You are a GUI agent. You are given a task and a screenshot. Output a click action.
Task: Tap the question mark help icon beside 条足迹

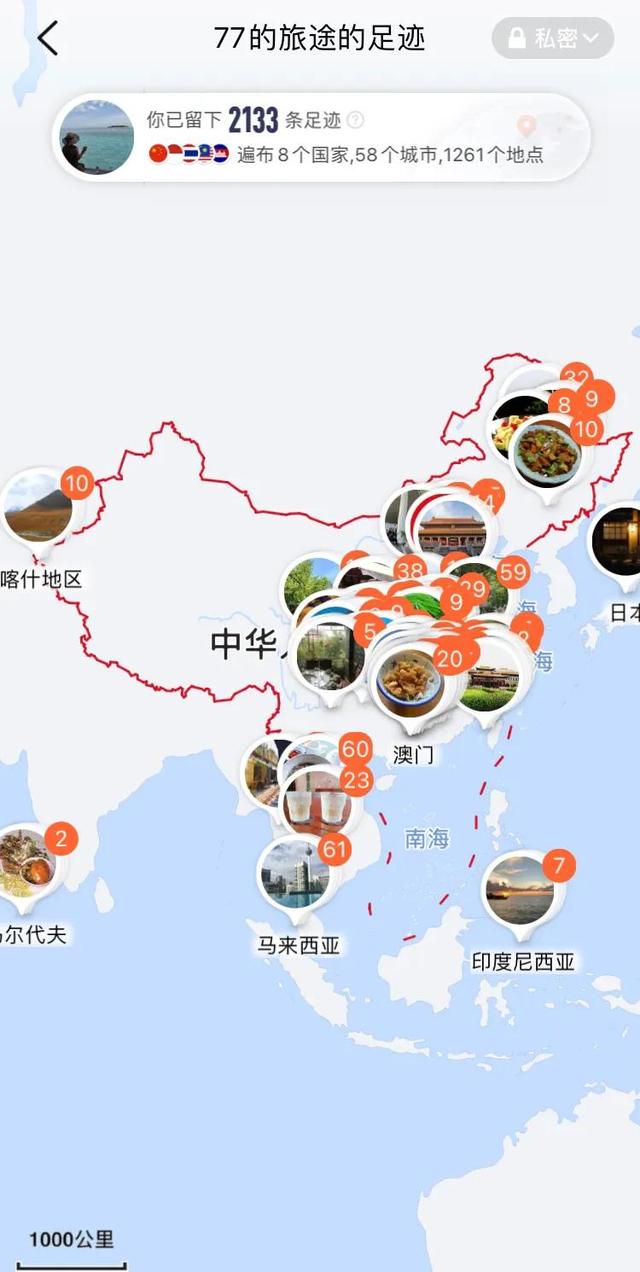[355, 121]
